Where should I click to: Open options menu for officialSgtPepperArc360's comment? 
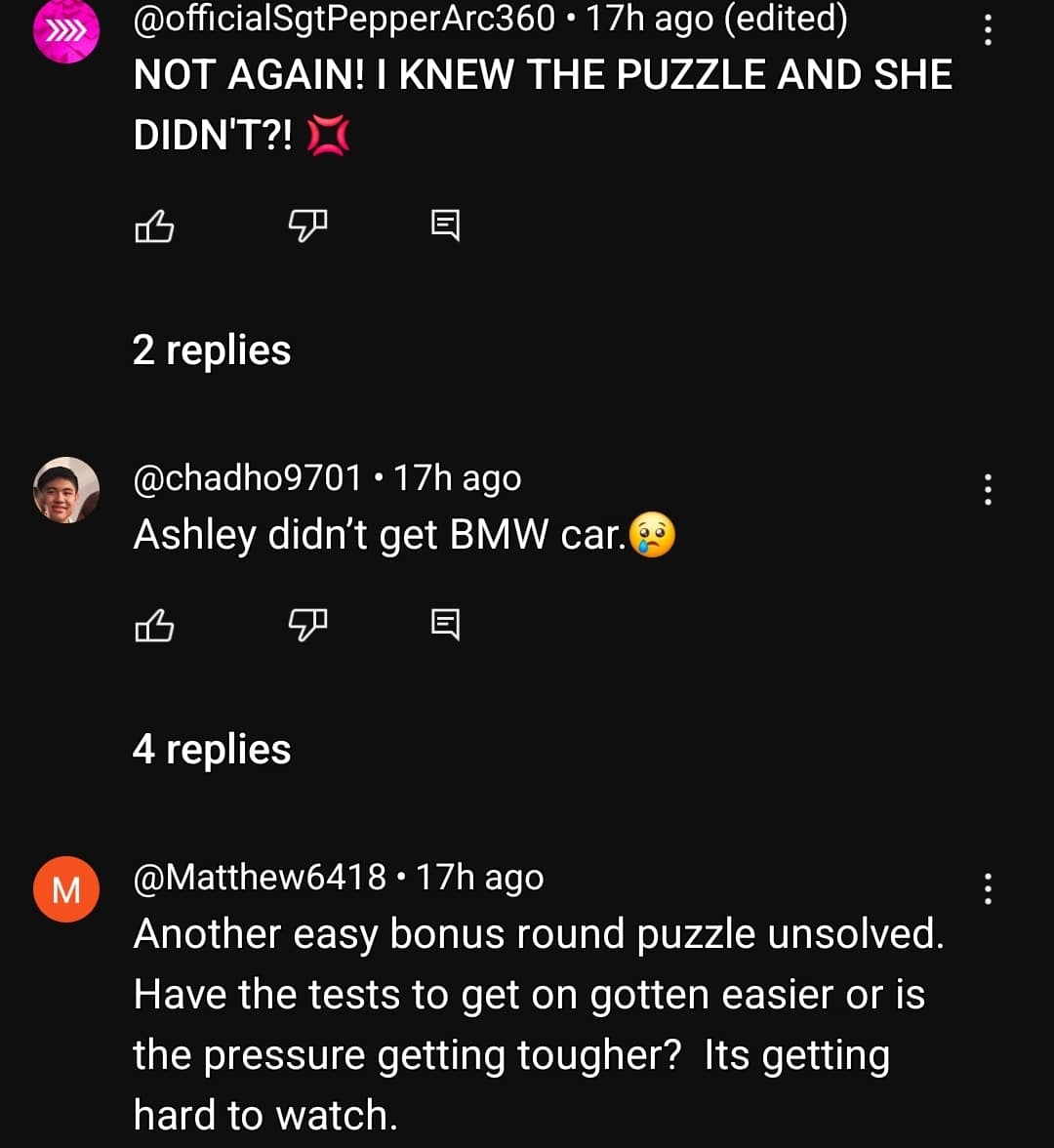988,30
